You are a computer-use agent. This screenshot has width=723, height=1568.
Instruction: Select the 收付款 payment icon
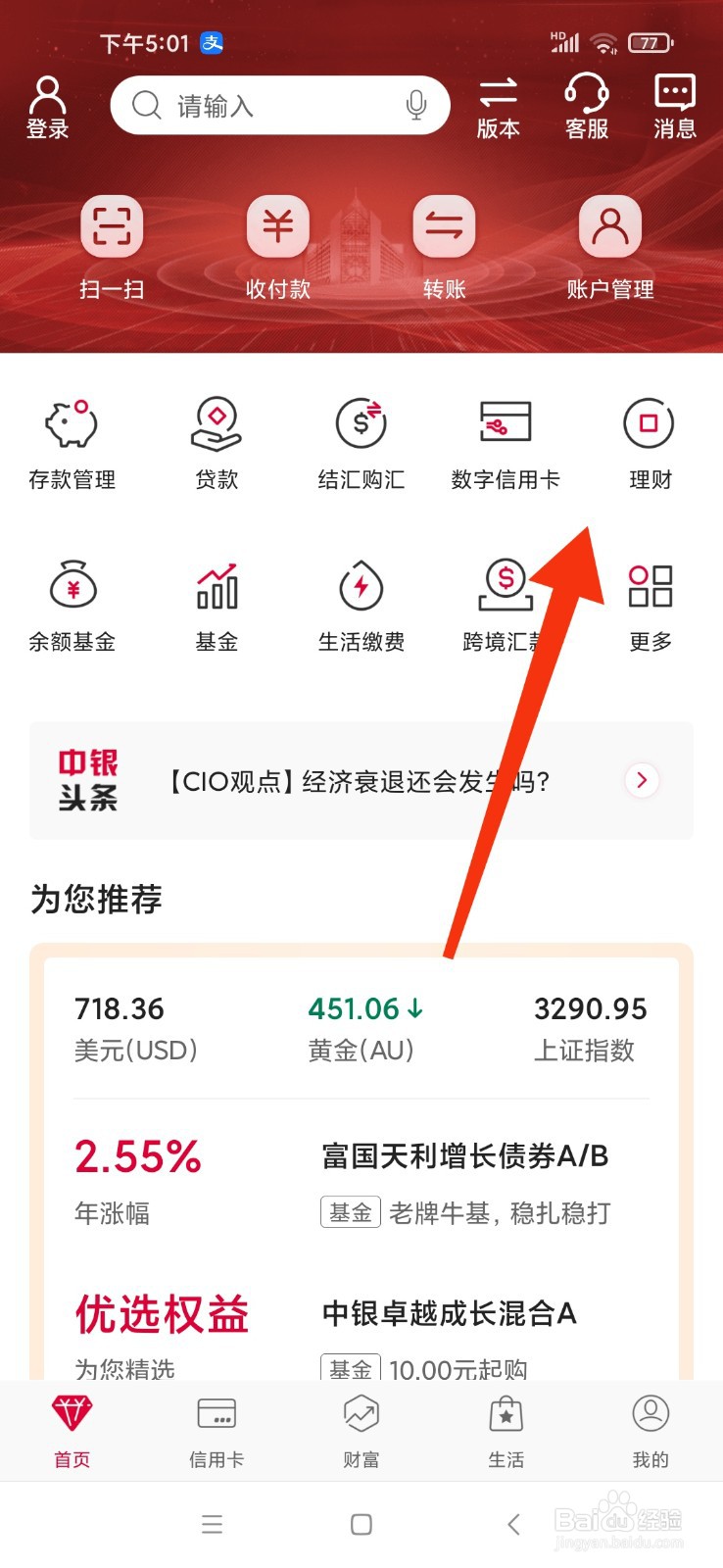click(277, 247)
